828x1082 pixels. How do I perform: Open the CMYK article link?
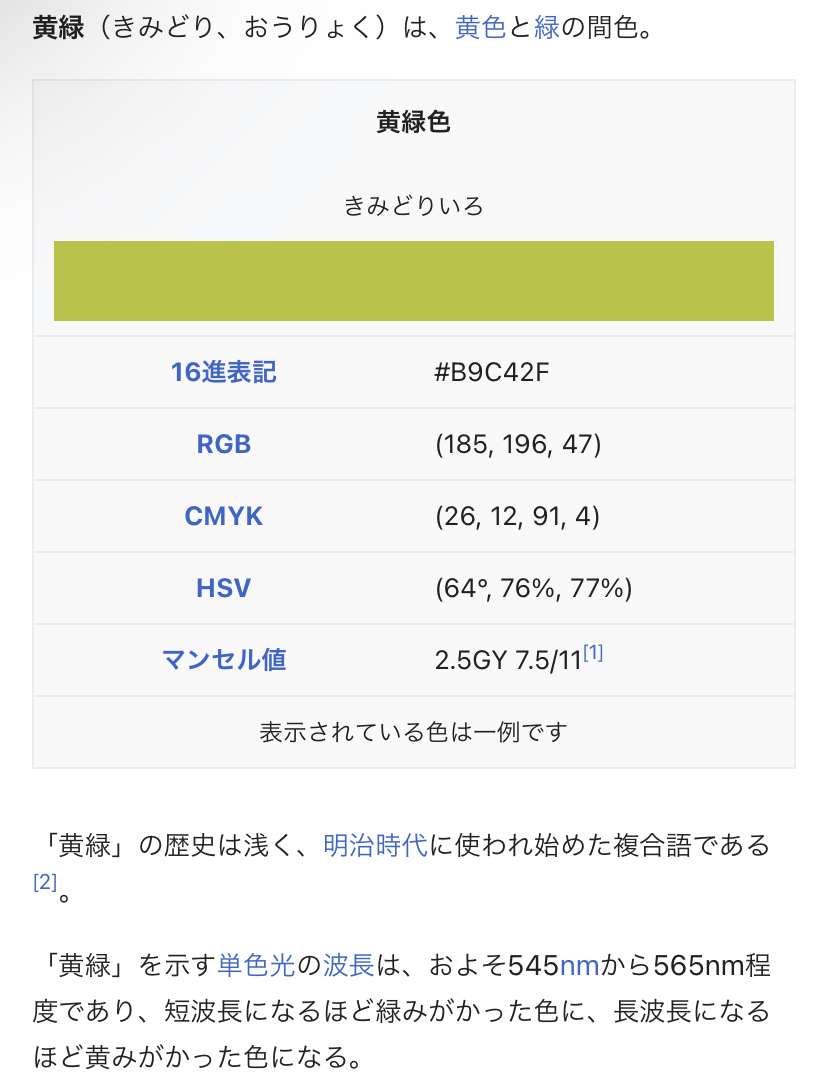coord(223,516)
